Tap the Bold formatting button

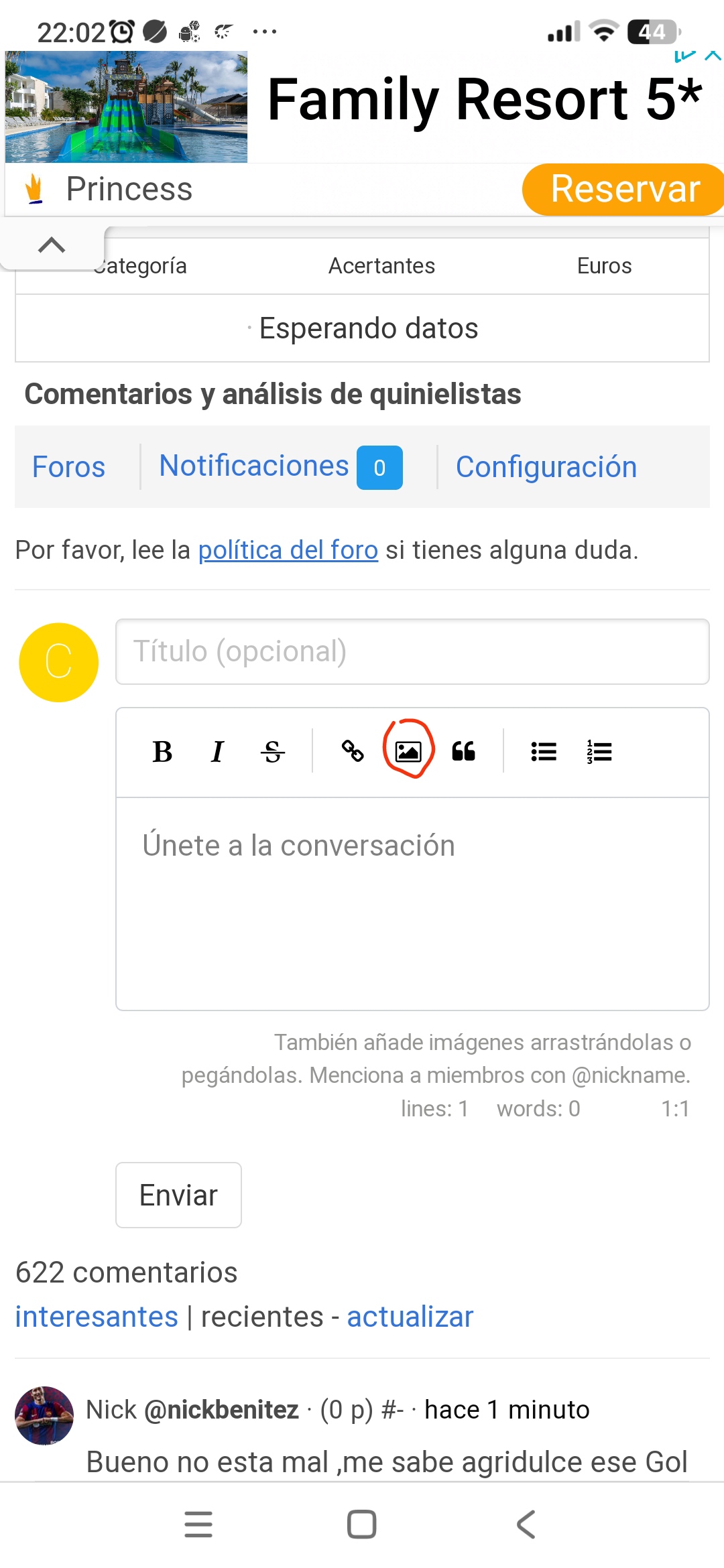pyautogui.click(x=162, y=752)
